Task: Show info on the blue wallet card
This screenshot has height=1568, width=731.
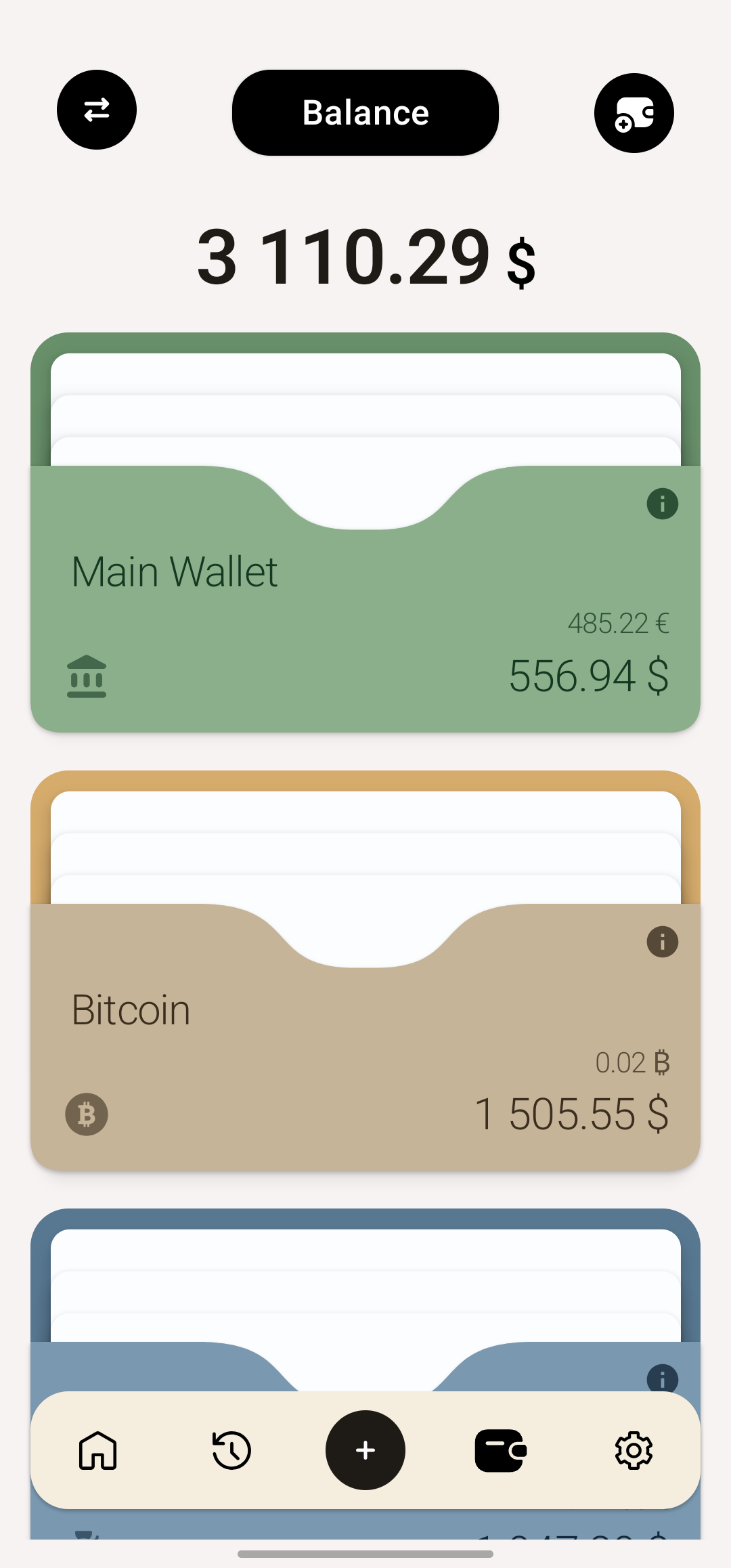Action: pos(661,1380)
